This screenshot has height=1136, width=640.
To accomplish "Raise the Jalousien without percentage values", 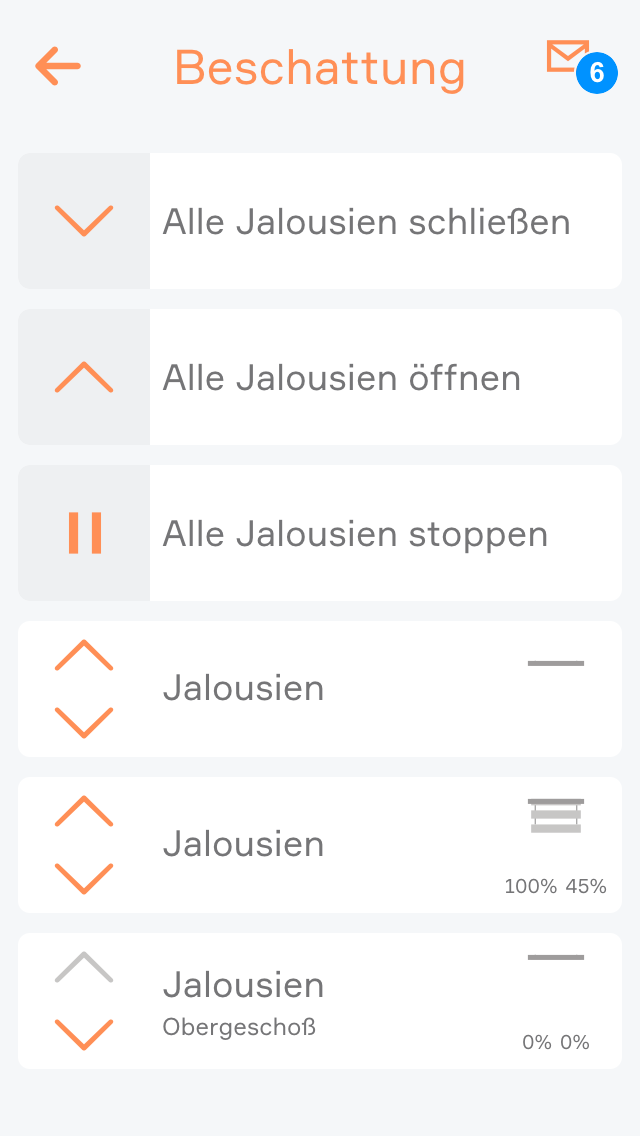I will [84, 656].
